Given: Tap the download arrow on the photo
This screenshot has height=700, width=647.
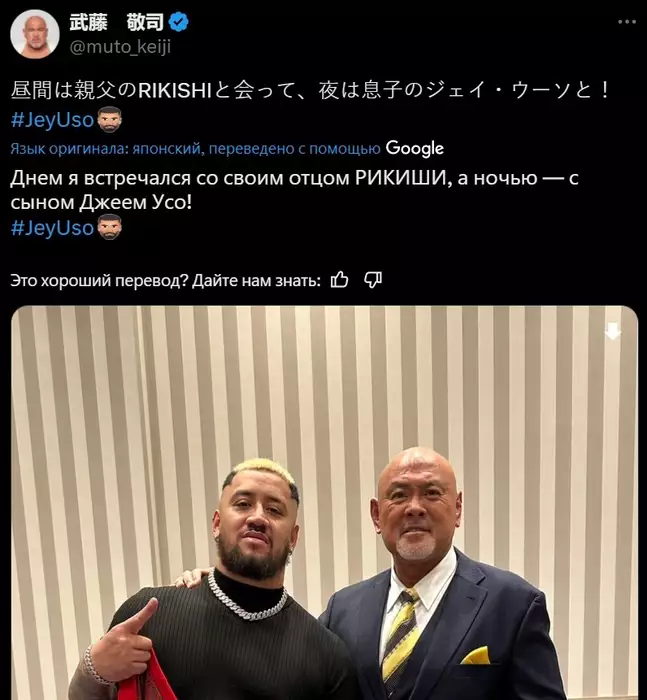Looking at the screenshot, I should click(613, 331).
